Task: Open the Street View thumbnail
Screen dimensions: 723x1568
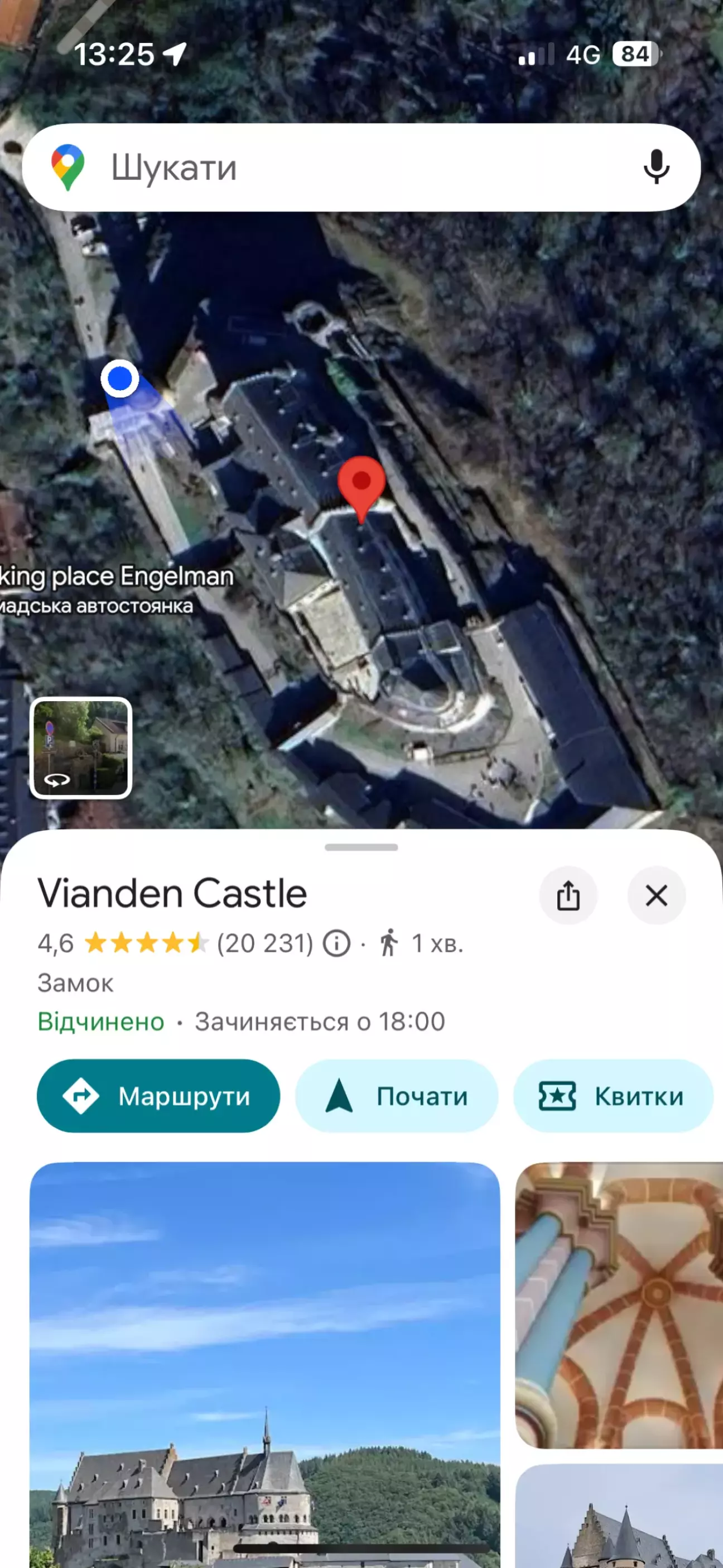Action: [81, 748]
